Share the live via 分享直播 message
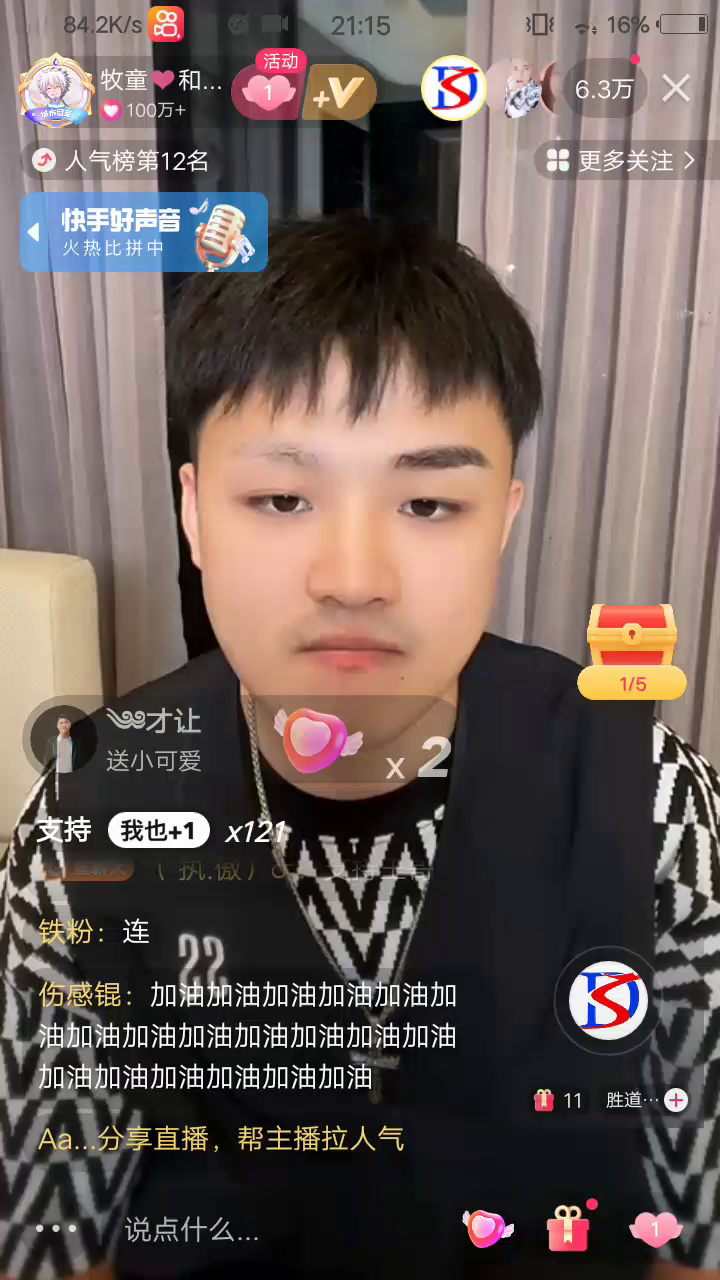Image resolution: width=720 pixels, height=1280 pixels. 221,1138
